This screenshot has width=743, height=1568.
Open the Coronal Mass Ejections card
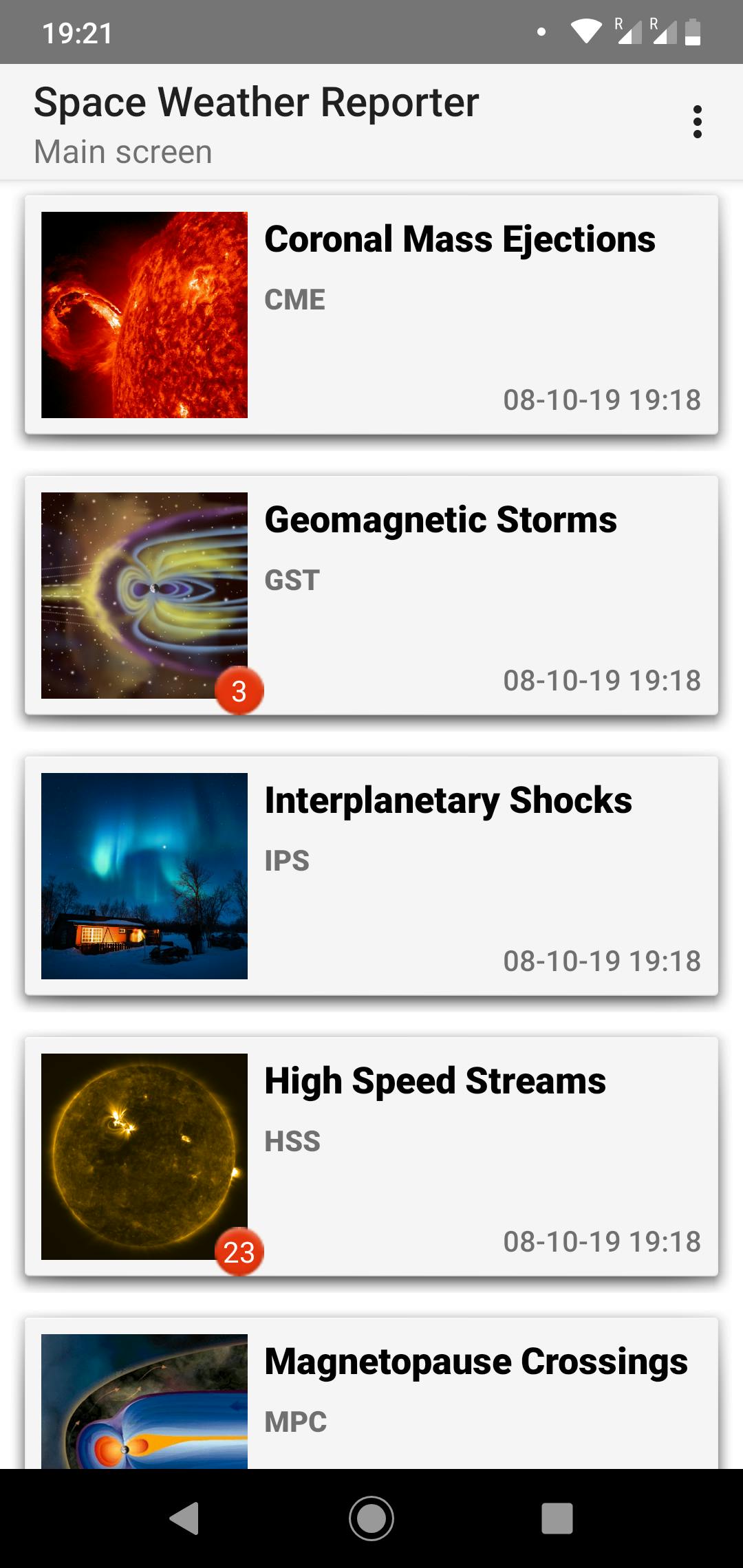coord(371,315)
